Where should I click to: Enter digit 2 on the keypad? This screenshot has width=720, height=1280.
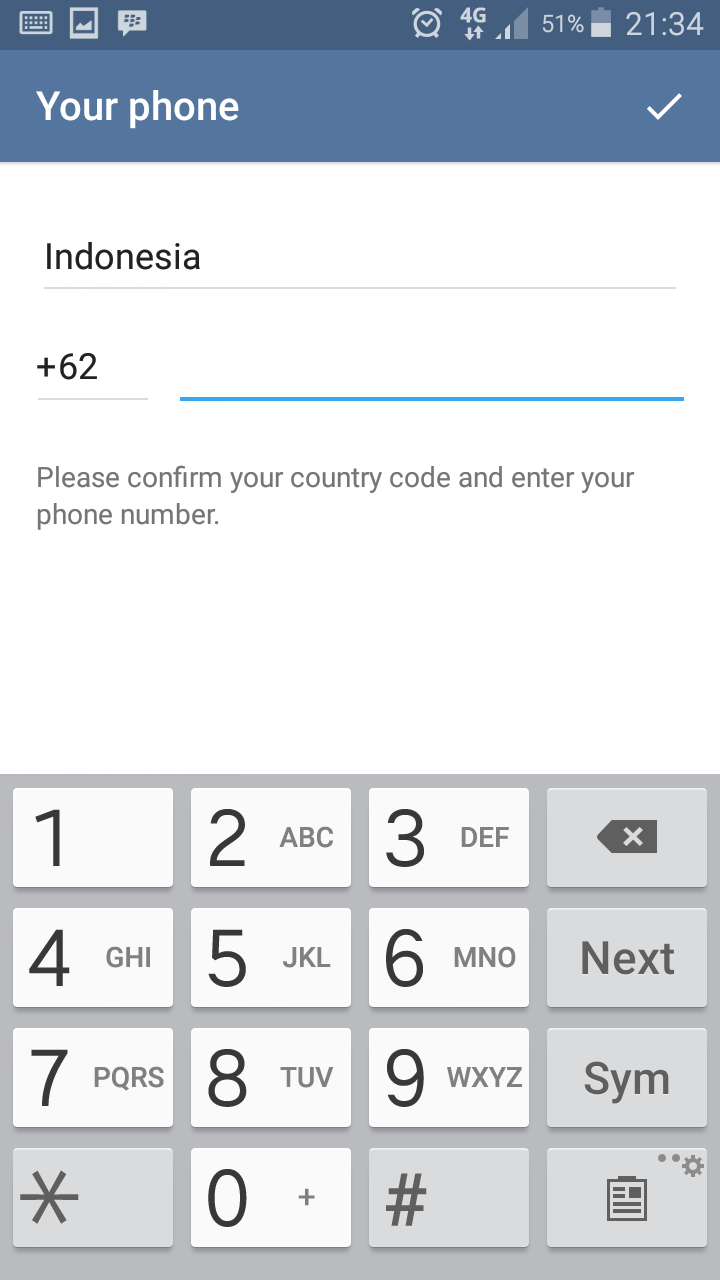tap(271, 837)
